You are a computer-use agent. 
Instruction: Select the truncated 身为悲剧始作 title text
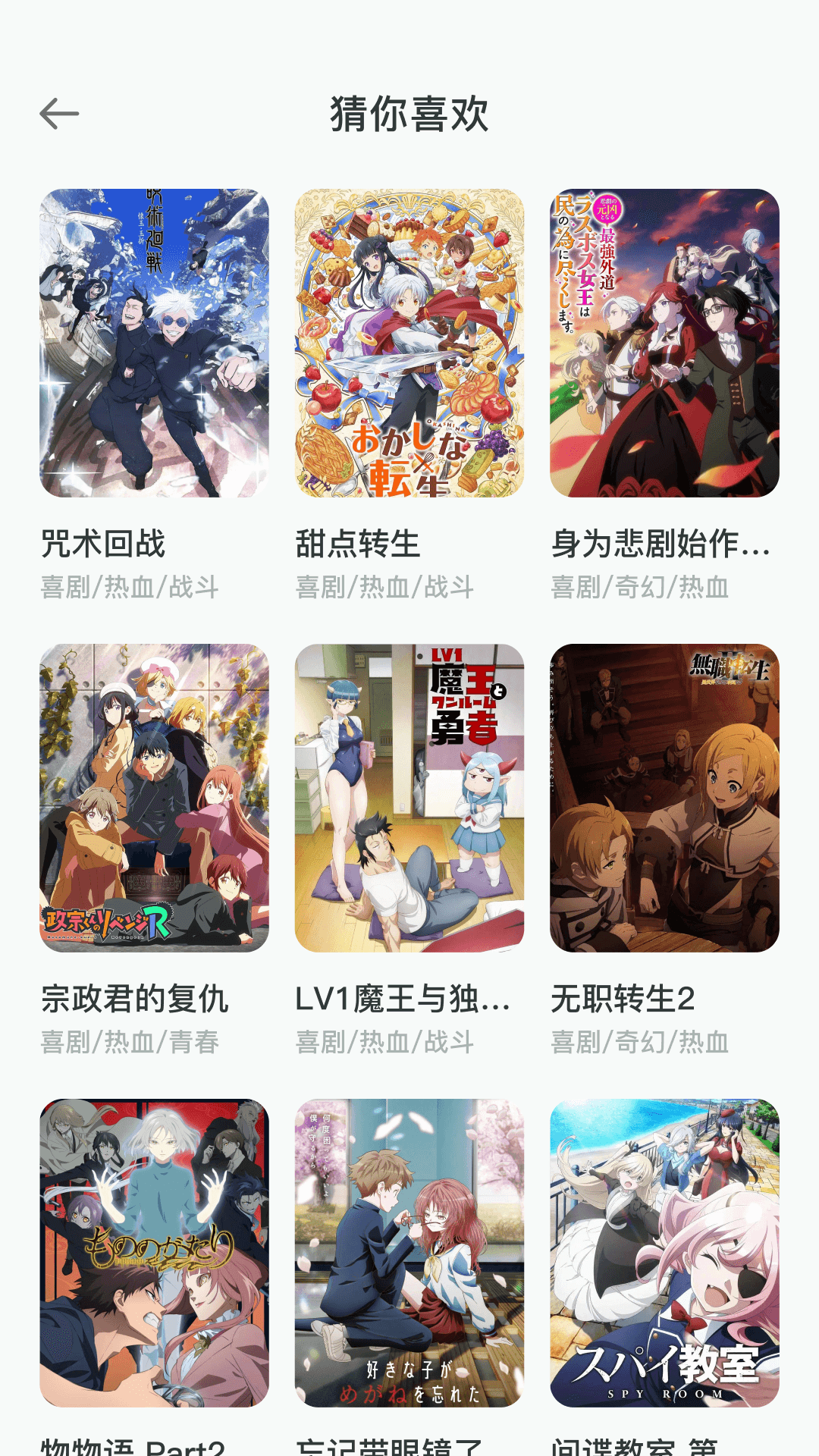[x=664, y=543]
